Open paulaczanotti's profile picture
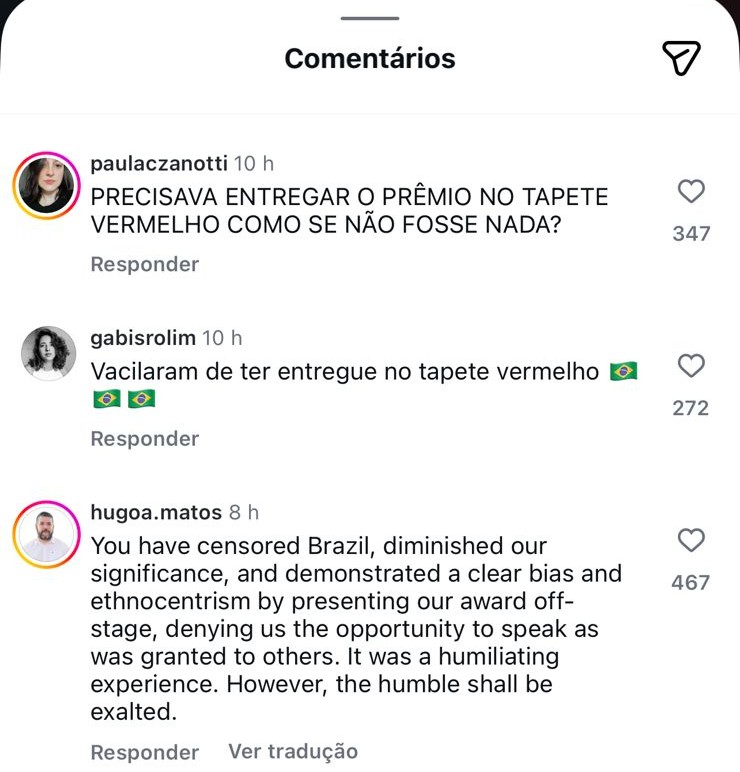Viewport: 740px width, 772px height. click(x=45, y=185)
